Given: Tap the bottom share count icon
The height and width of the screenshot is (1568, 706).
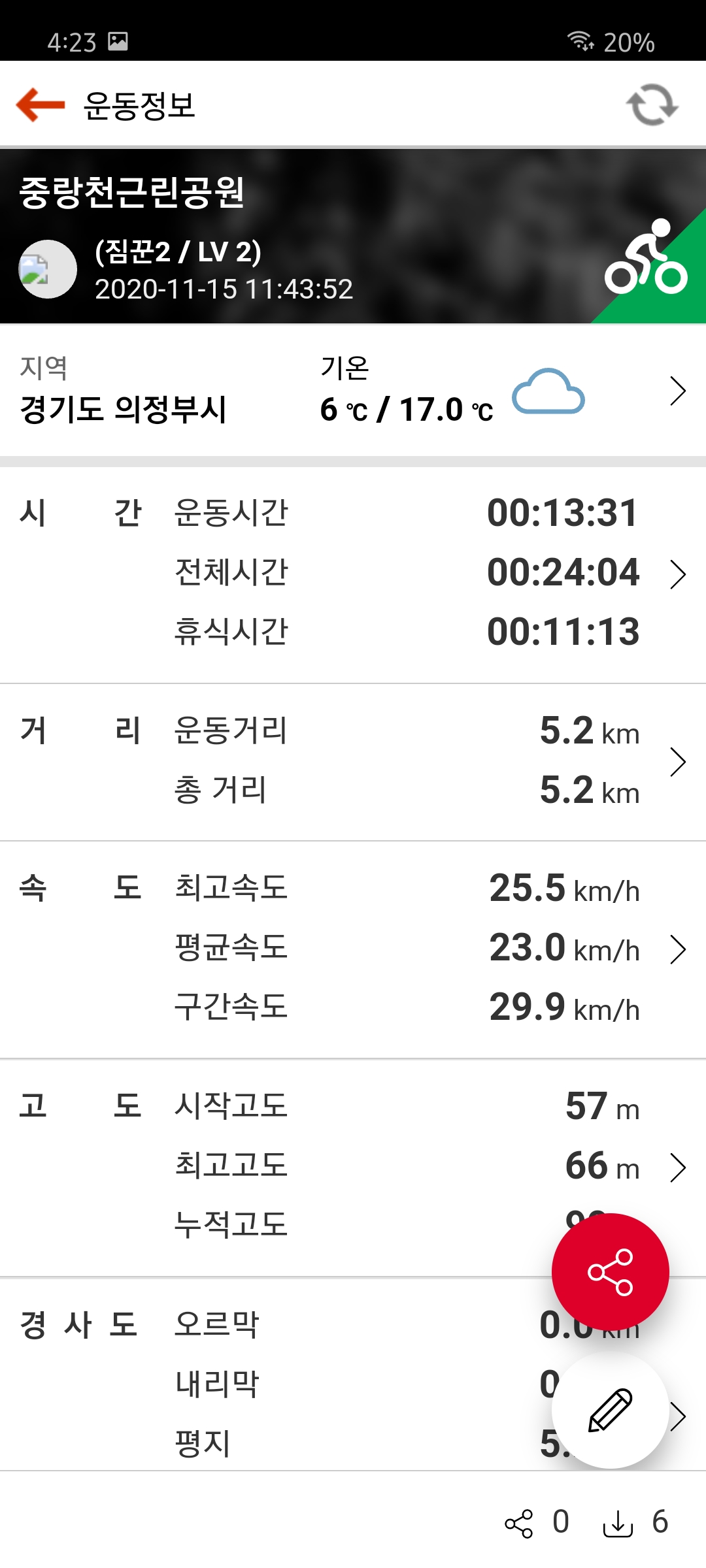Looking at the screenshot, I should point(519,1524).
